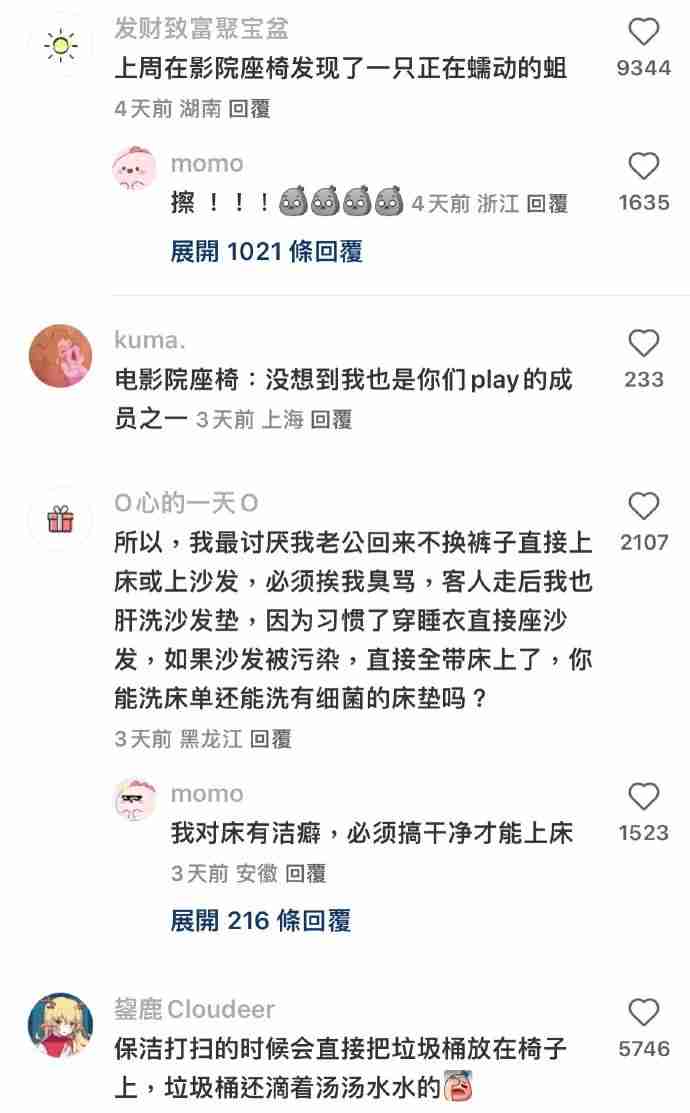Open kuma.'s profile avatar

pos(61,356)
